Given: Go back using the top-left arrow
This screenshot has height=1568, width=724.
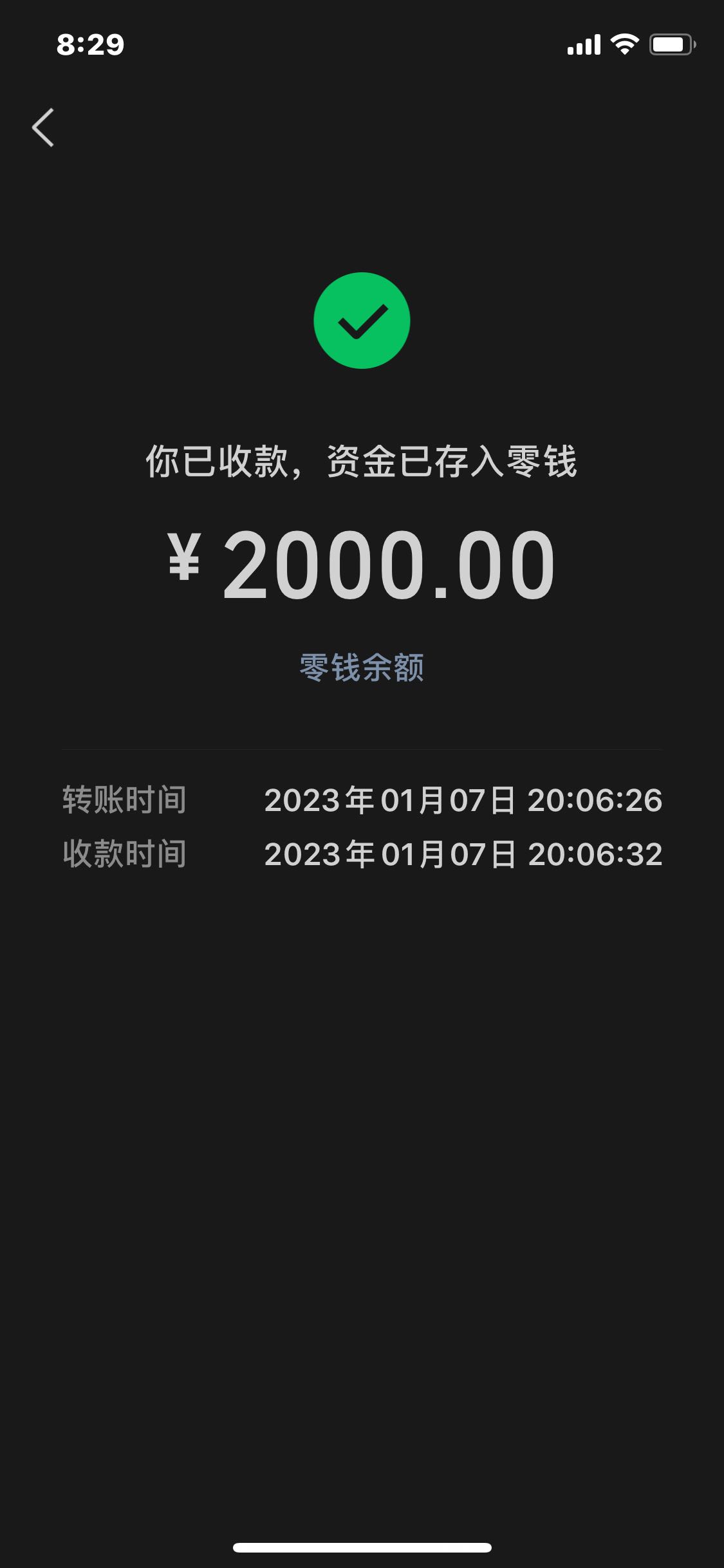Looking at the screenshot, I should [43, 127].
